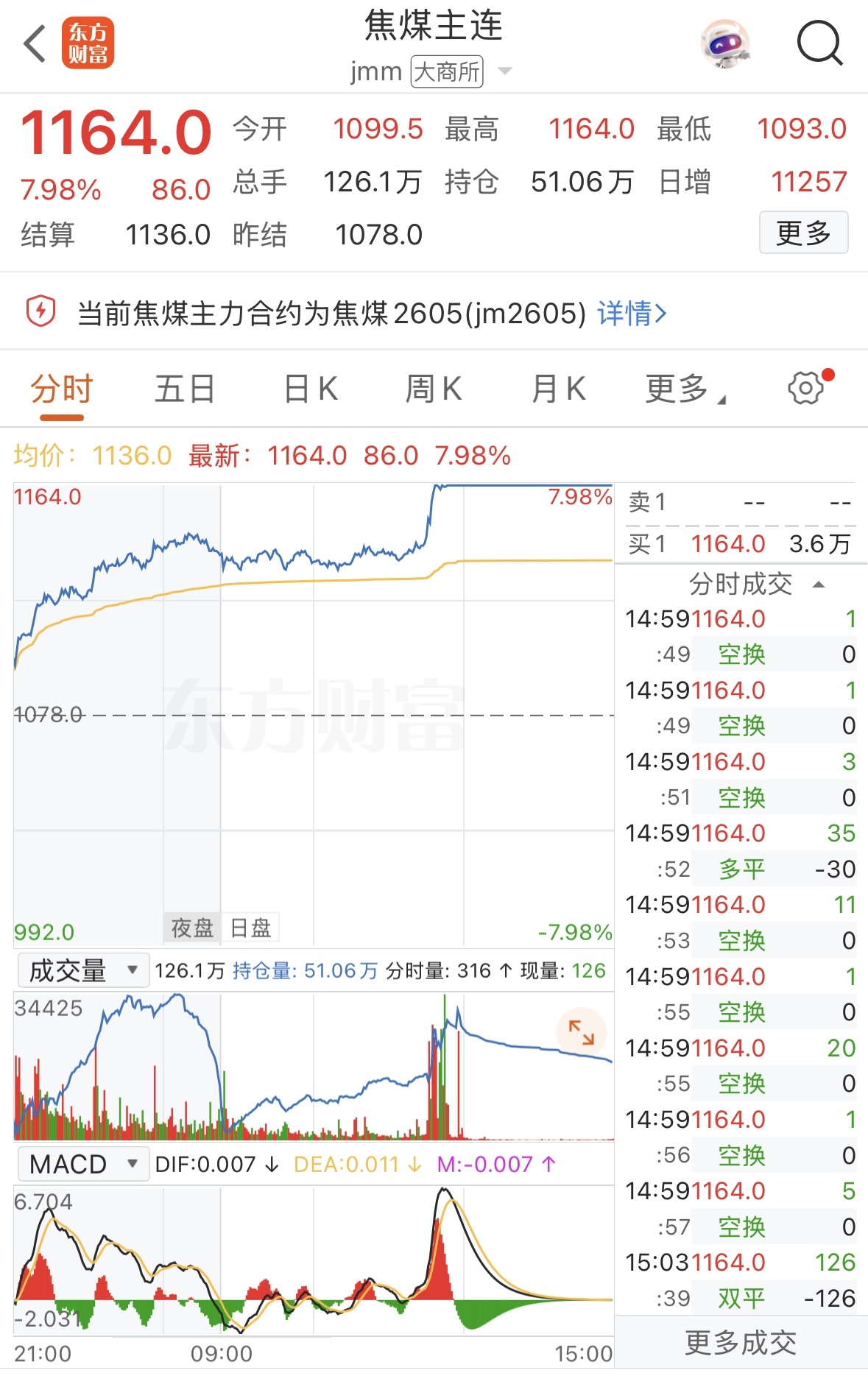
Task: Click the lightning alert icon
Action: click(x=42, y=312)
